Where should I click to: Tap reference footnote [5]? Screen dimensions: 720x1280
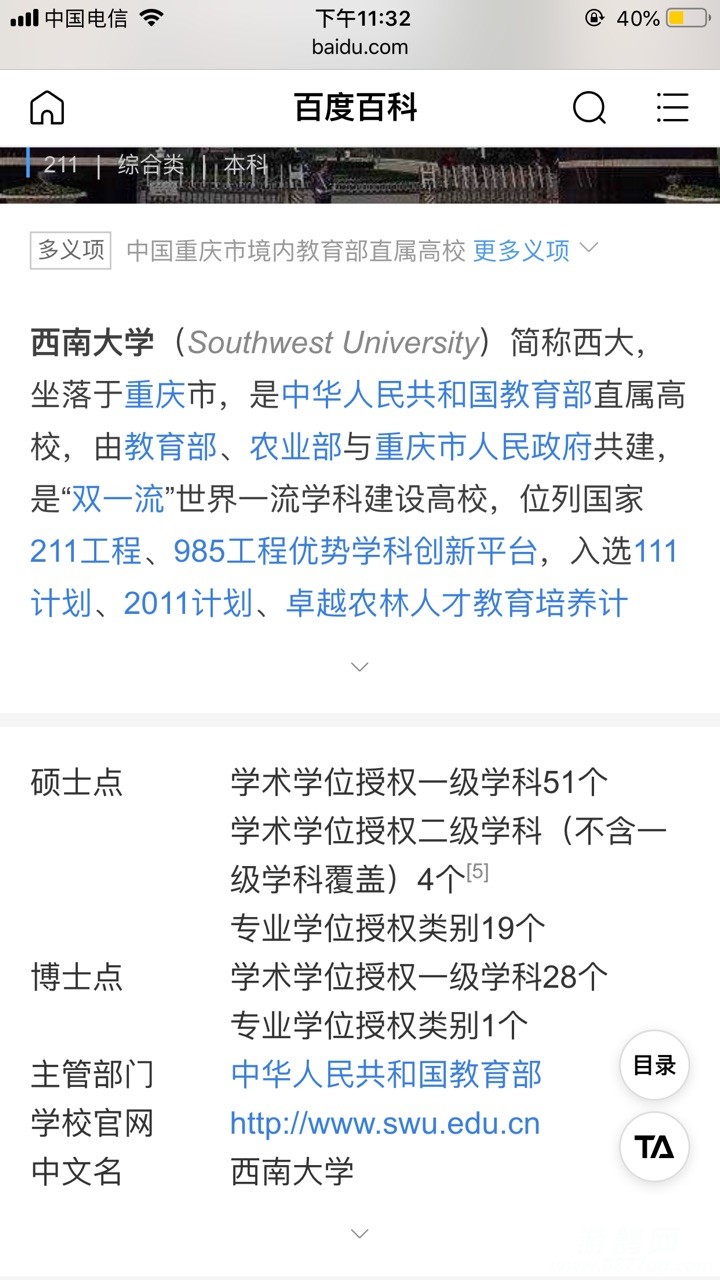[x=477, y=873]
